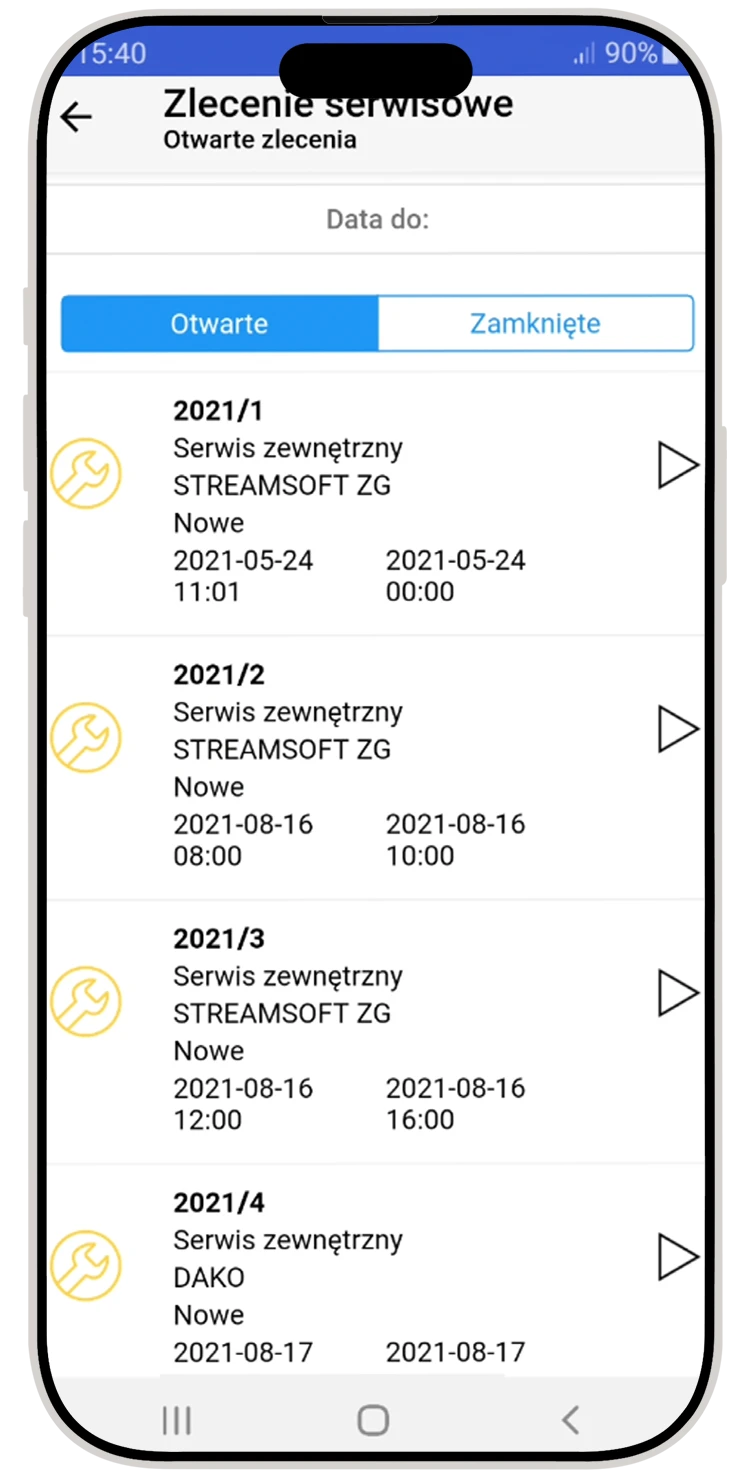Tap the Android back navigation button
The image size is (750, 1479).
[x=570, y=1418]
